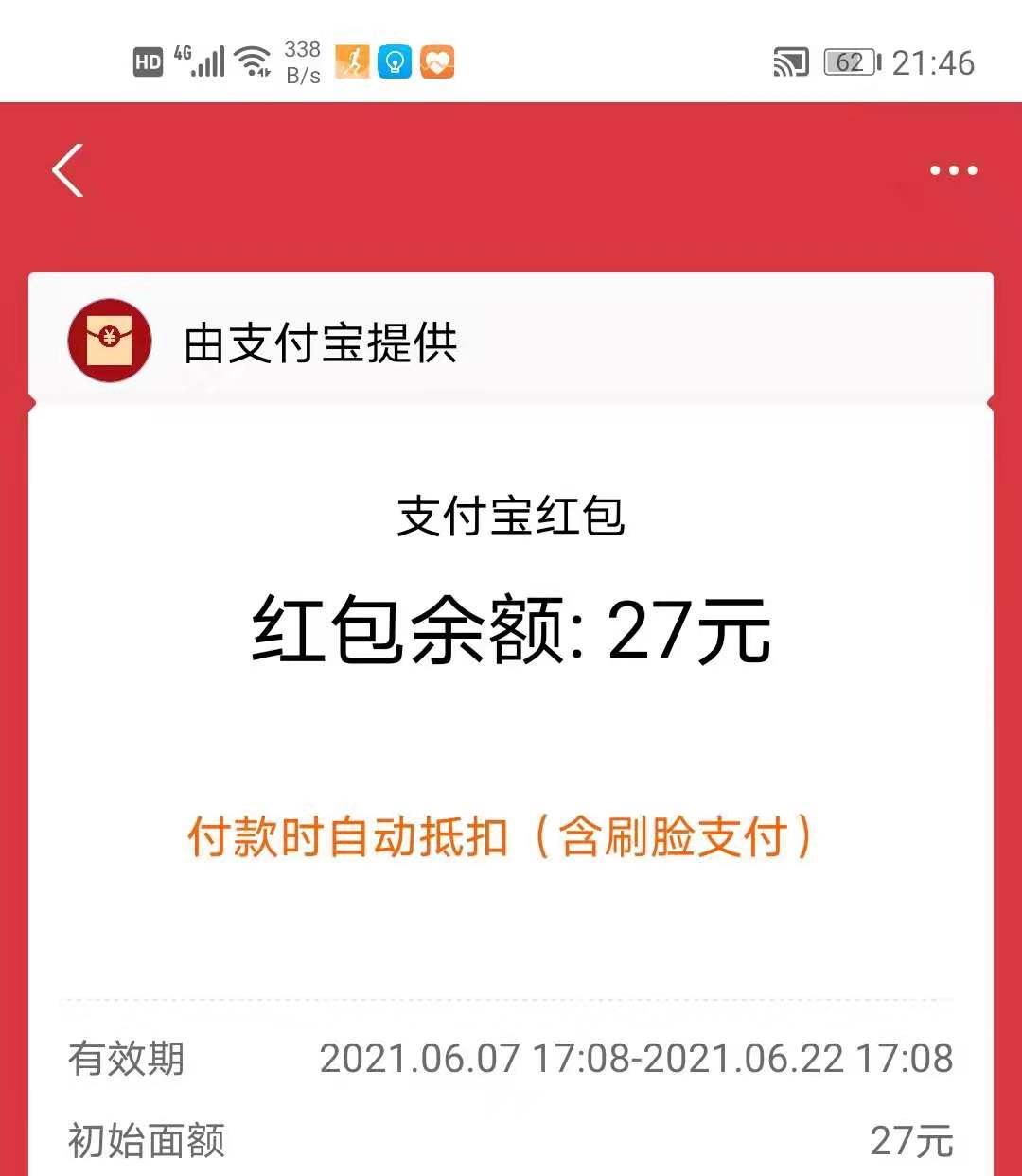Go back using the top-left arrow
The image size is (1022, 1176).
click(68, 170)
